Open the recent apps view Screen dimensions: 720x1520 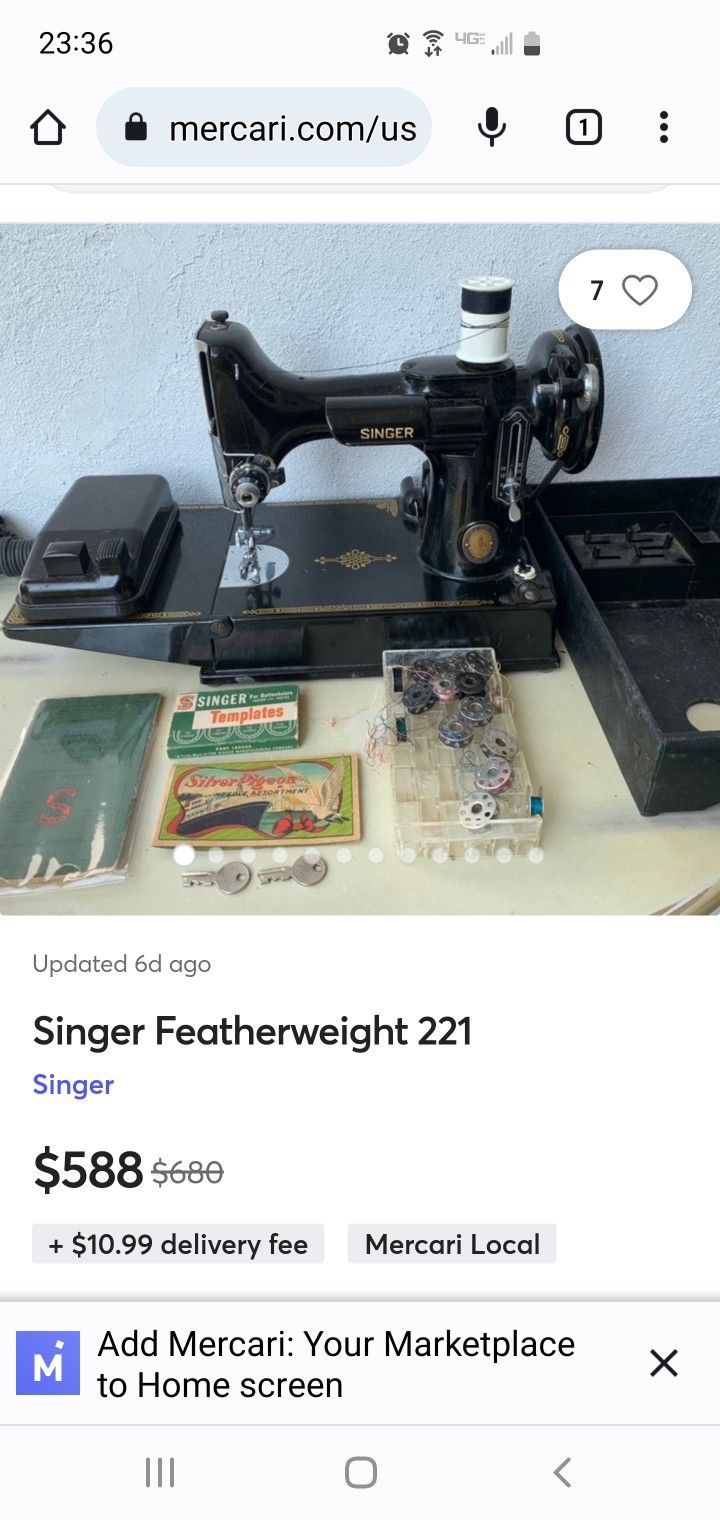(160, 1472)
